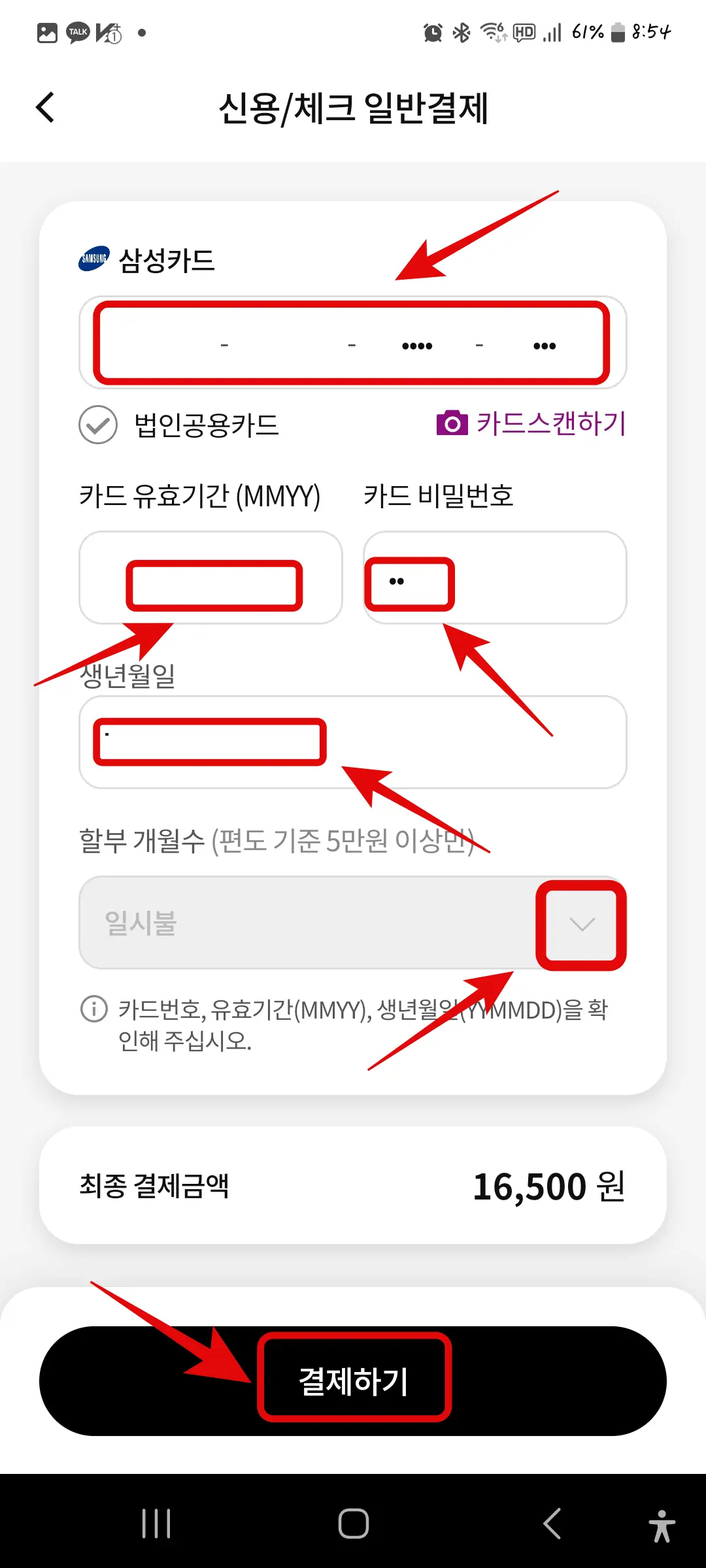Tap the home button in the navigation bar
This screenshot has height=1568, width=706.
tap(353, 1524)
